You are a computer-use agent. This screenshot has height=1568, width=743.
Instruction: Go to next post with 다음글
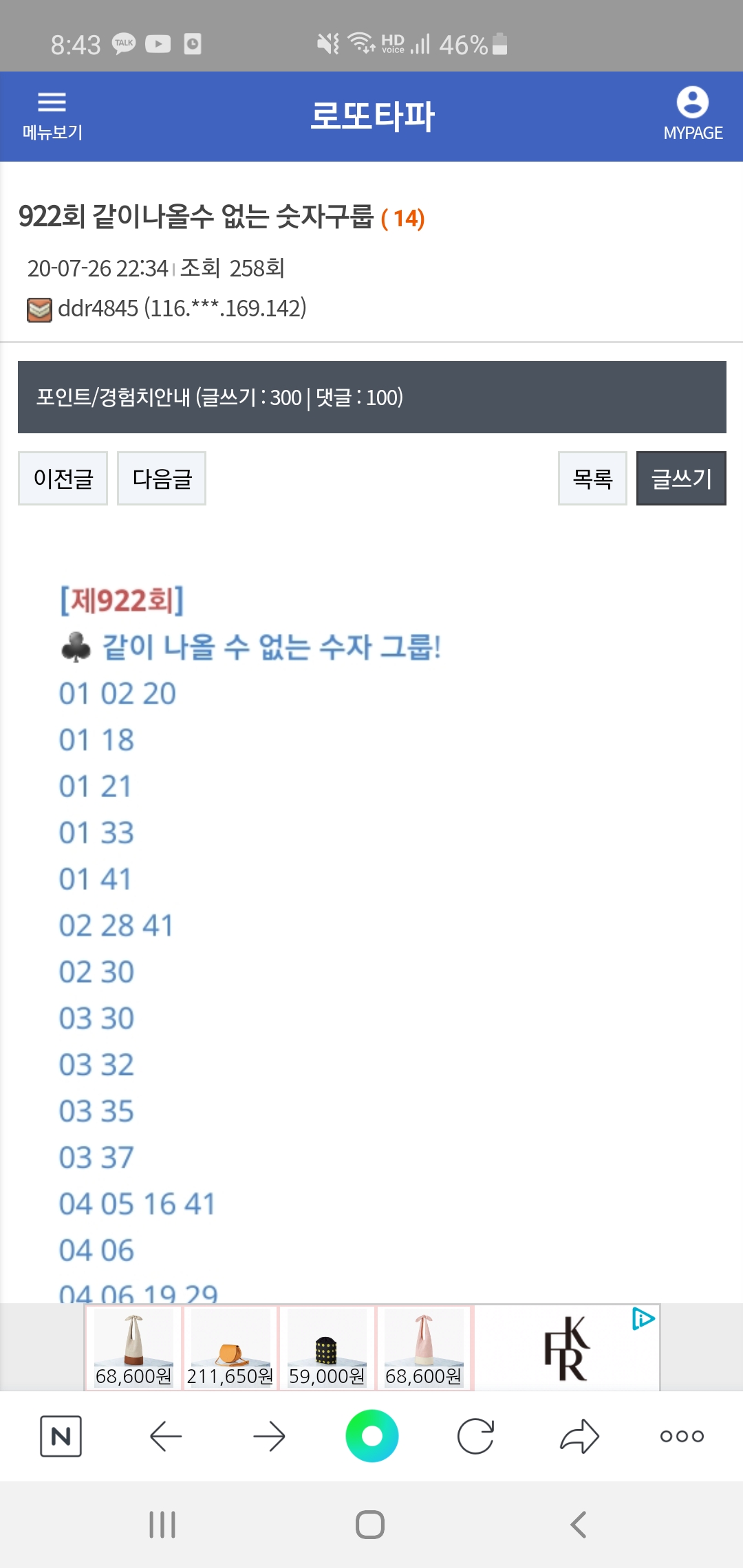coord(162,478)
